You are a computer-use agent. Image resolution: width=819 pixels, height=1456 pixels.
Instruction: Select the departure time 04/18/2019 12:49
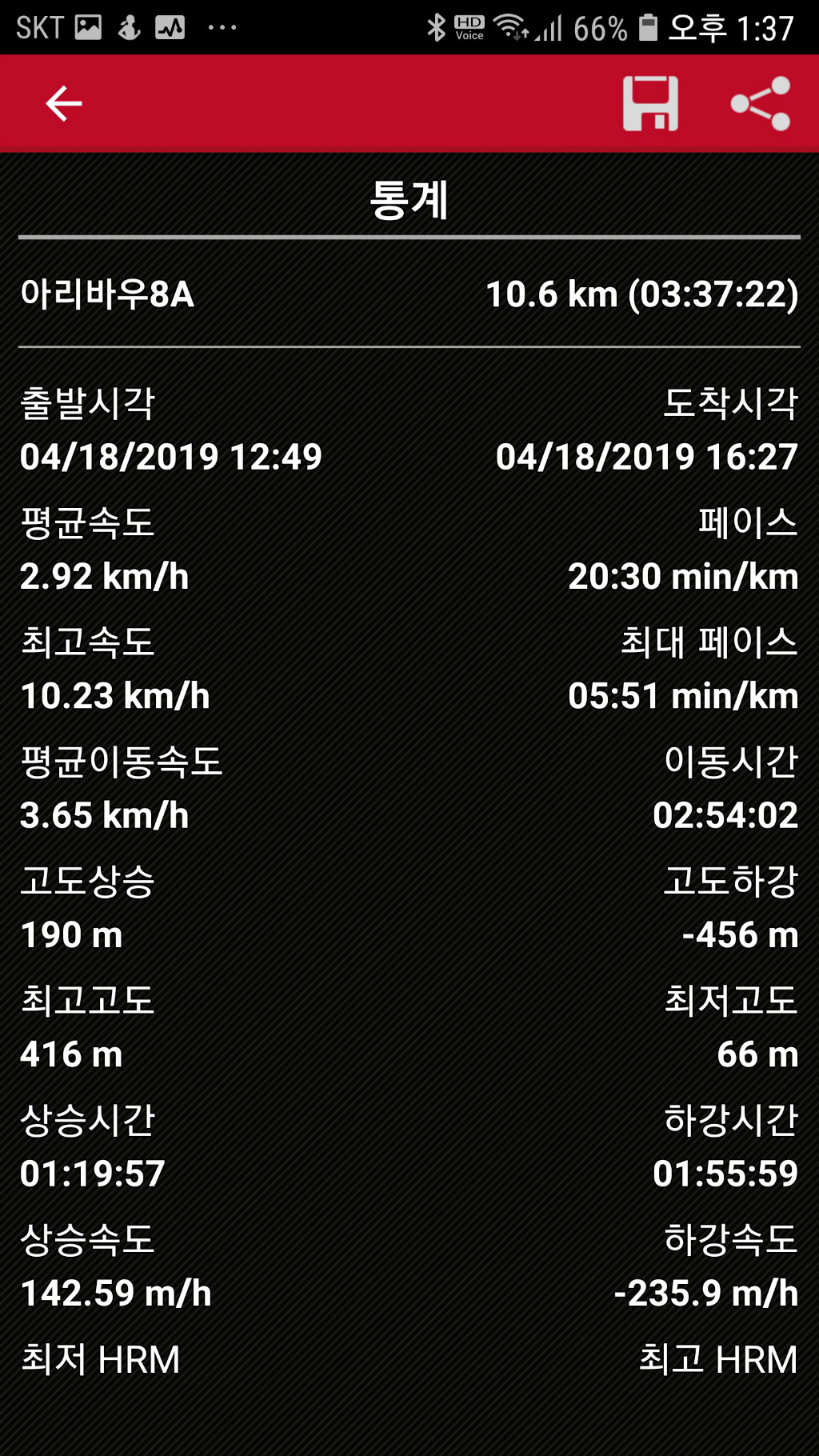pos(170,457)
